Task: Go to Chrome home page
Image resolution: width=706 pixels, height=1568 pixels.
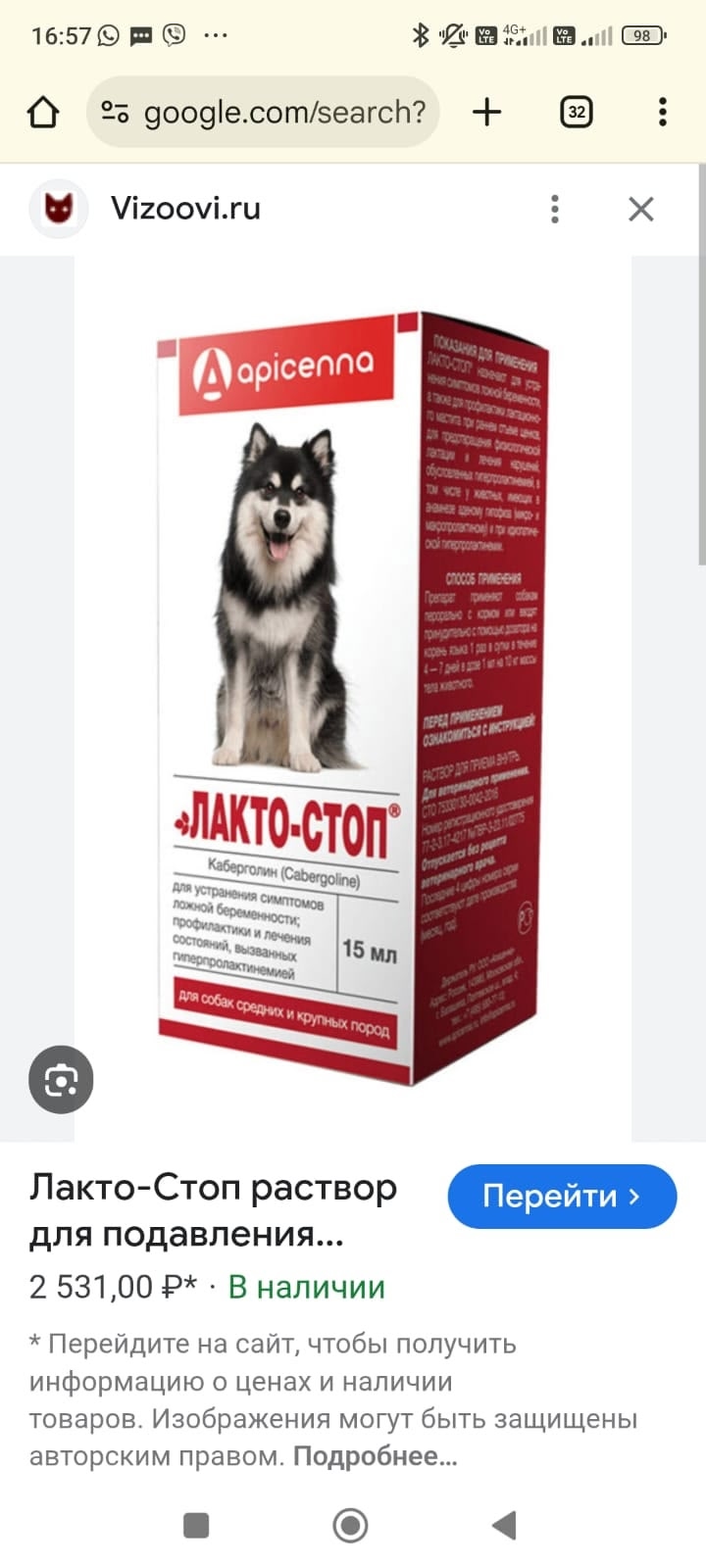Action: pyautogui.click(x=43, y=113)
